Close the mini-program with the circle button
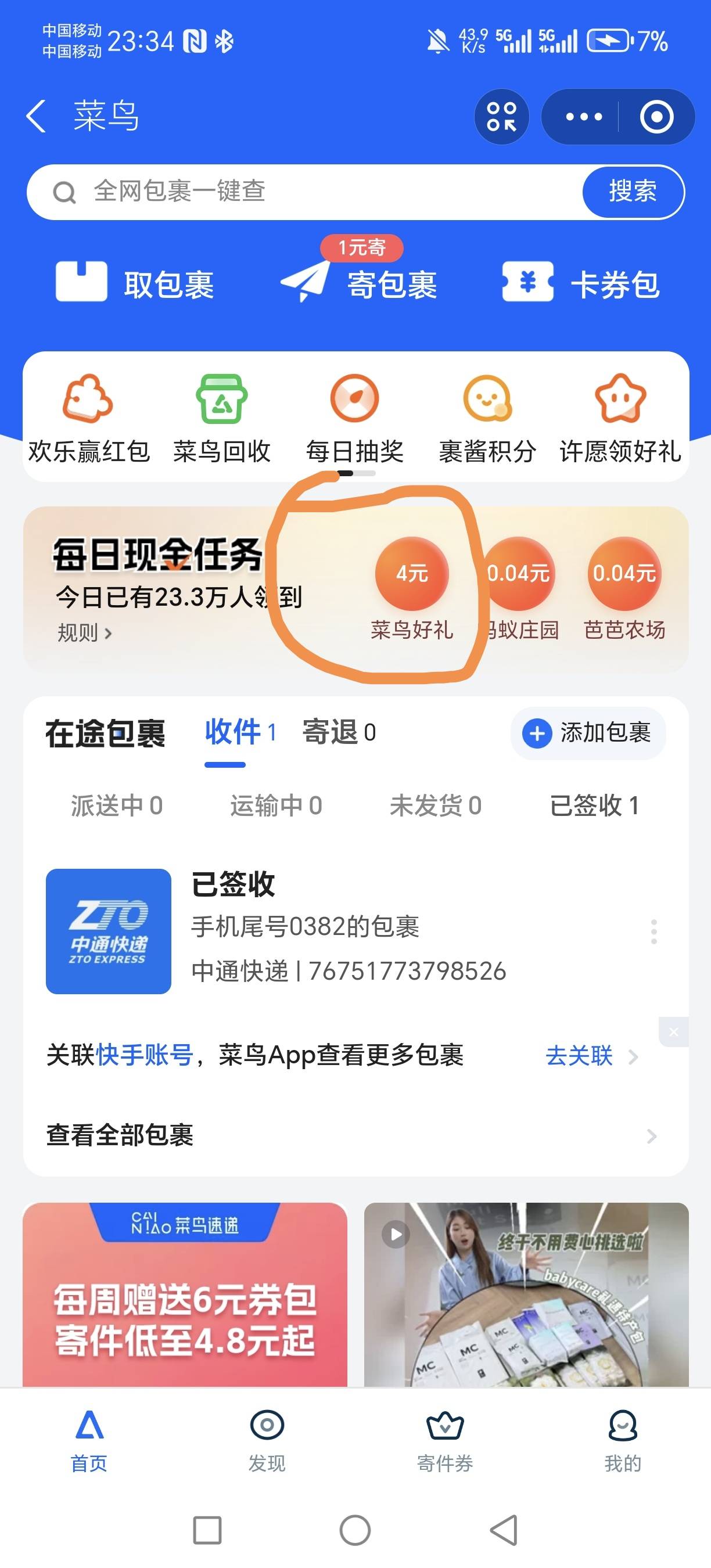The image size is (711, 1568). click(656, 117)
